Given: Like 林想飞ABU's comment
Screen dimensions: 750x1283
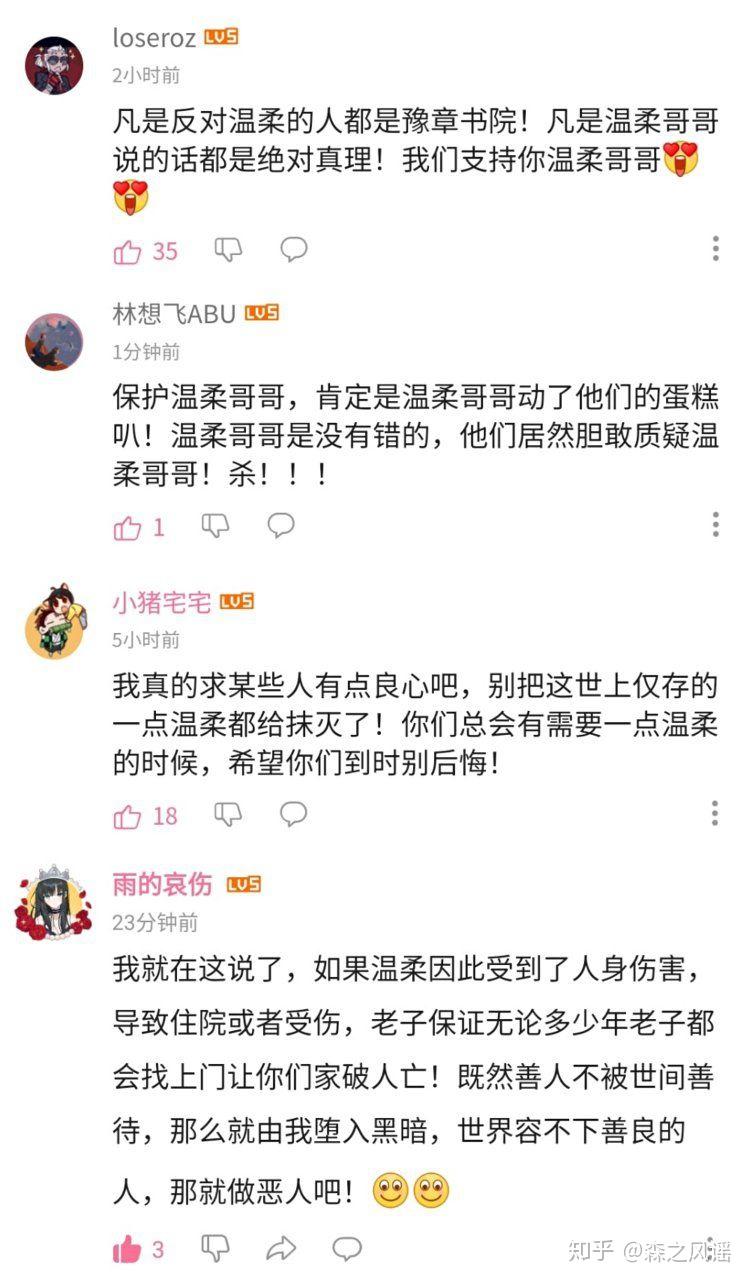Looking at the screenshot, I should (x=127, y=524).
